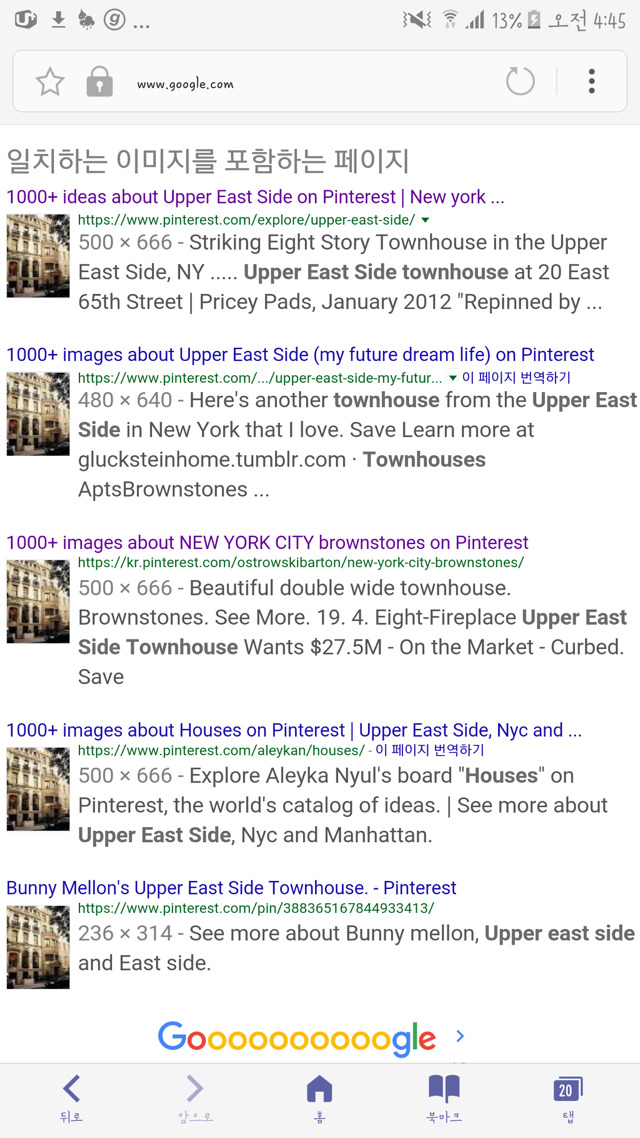Show the 20 open tabs (탭)
640x1138 pixels.
(x=567, y=1098)
